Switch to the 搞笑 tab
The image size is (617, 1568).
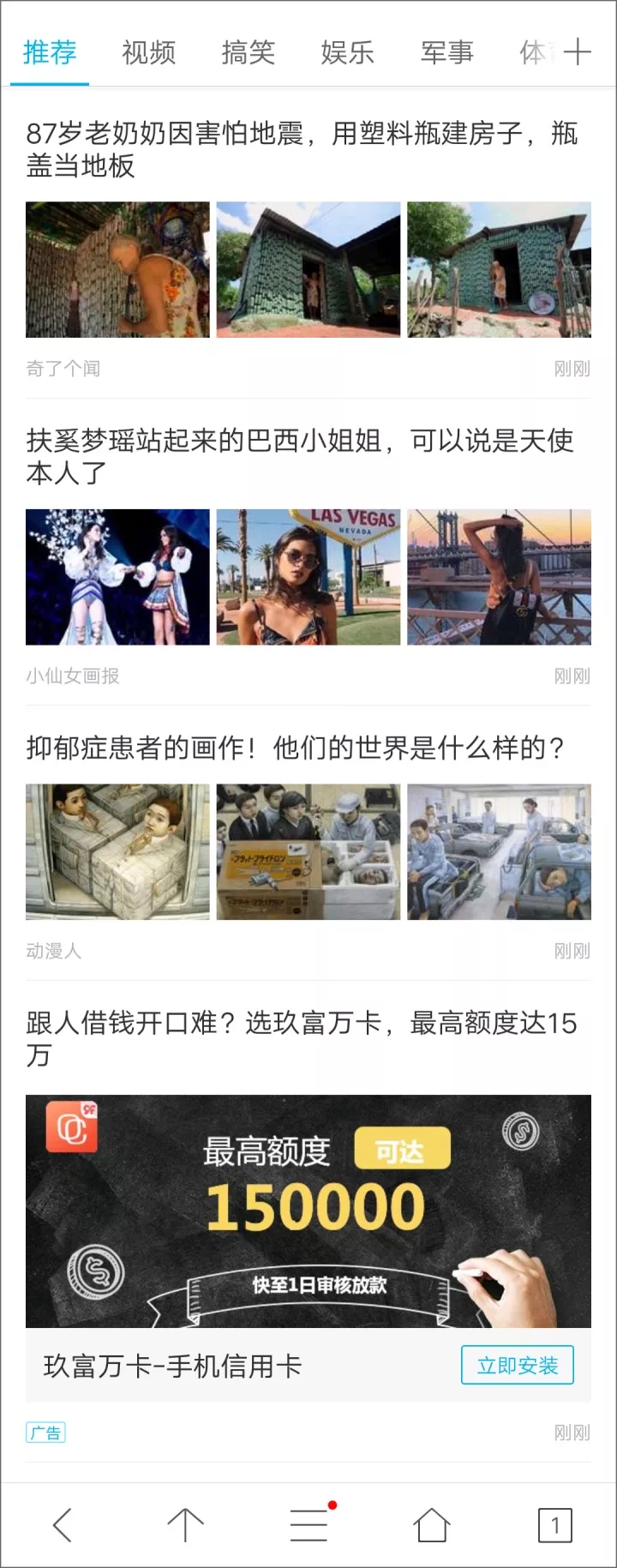249,52
